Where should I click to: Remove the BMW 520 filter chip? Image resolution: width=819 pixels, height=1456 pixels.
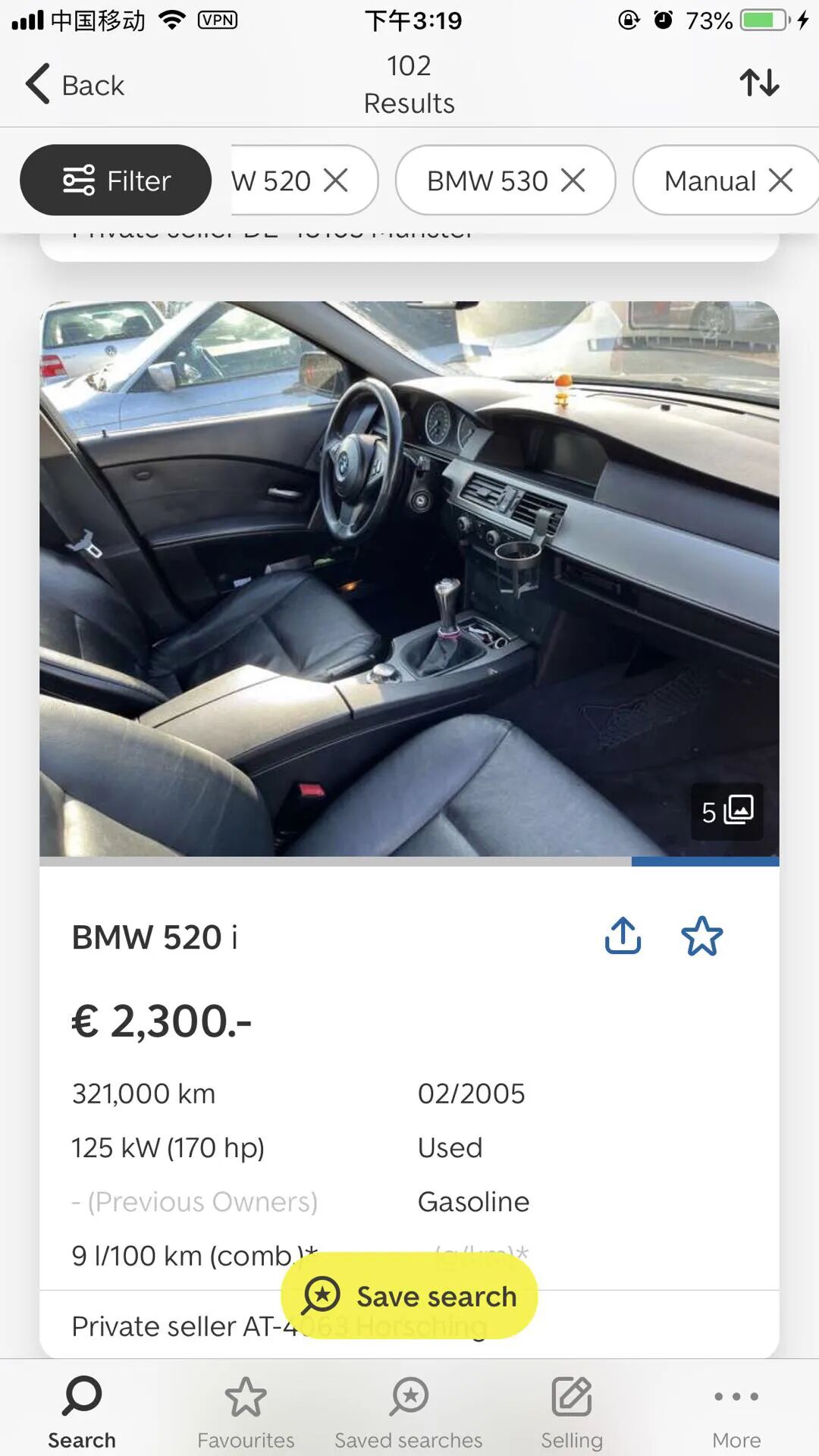[x=336, y=180]
